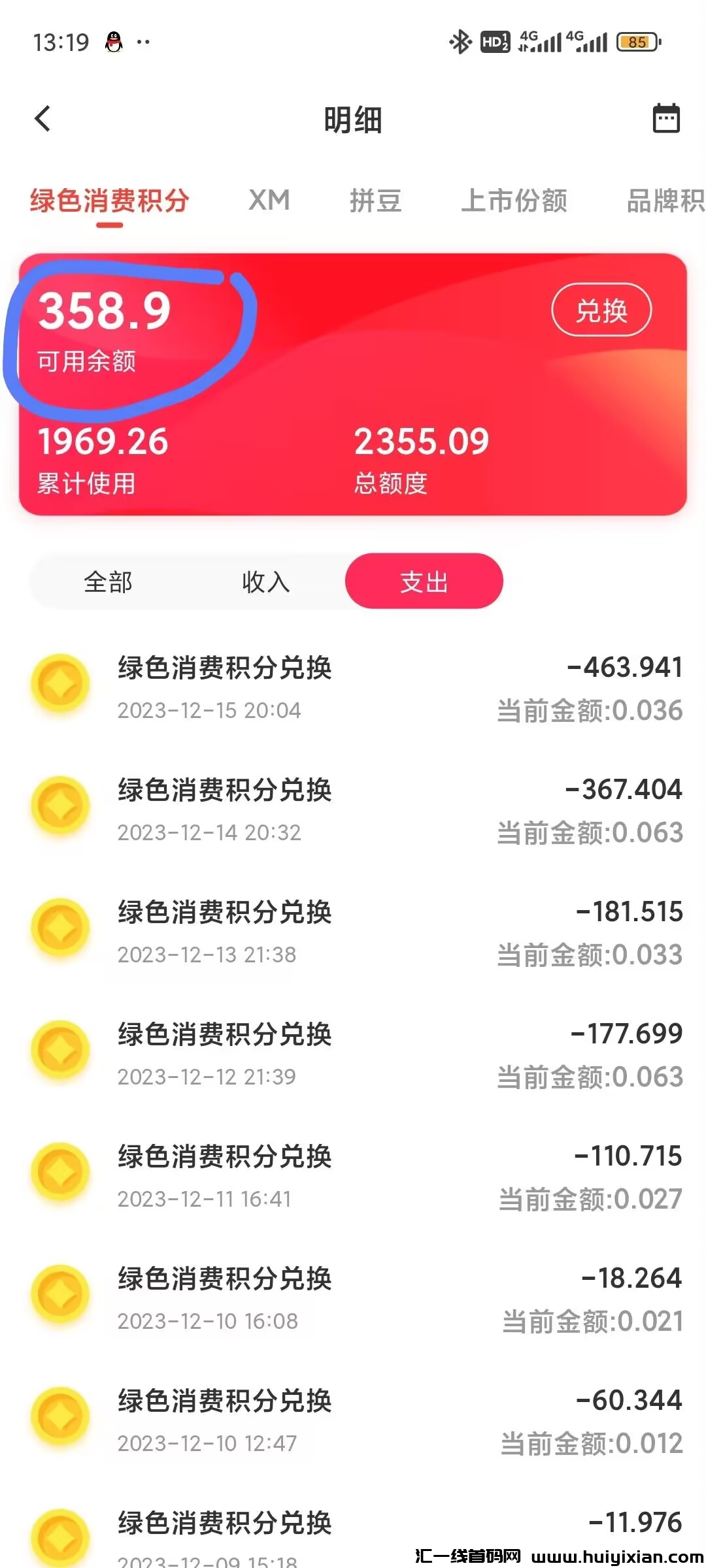Filter list by 支出

(424, 581)
